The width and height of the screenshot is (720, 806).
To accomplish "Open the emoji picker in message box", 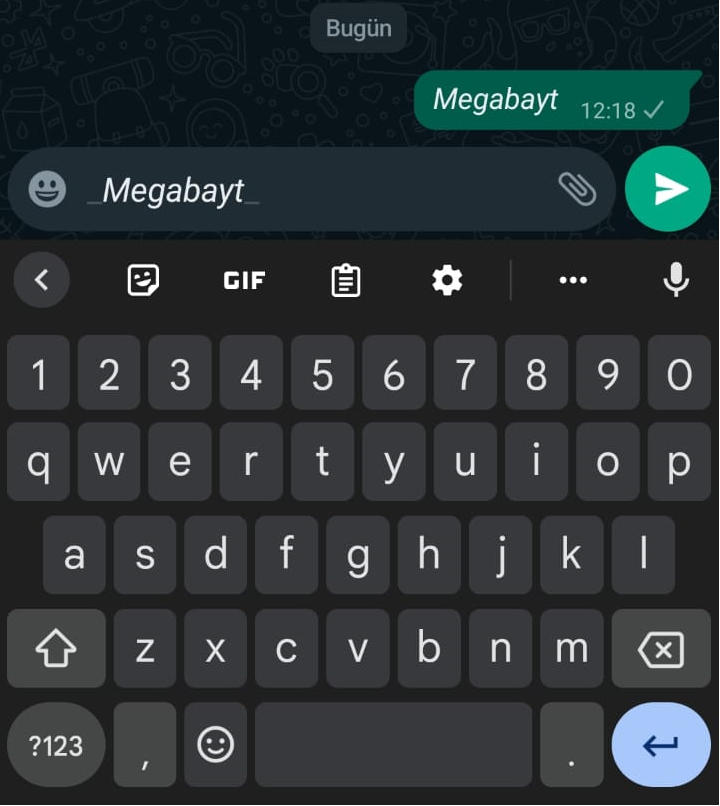I will coord(47,189).
